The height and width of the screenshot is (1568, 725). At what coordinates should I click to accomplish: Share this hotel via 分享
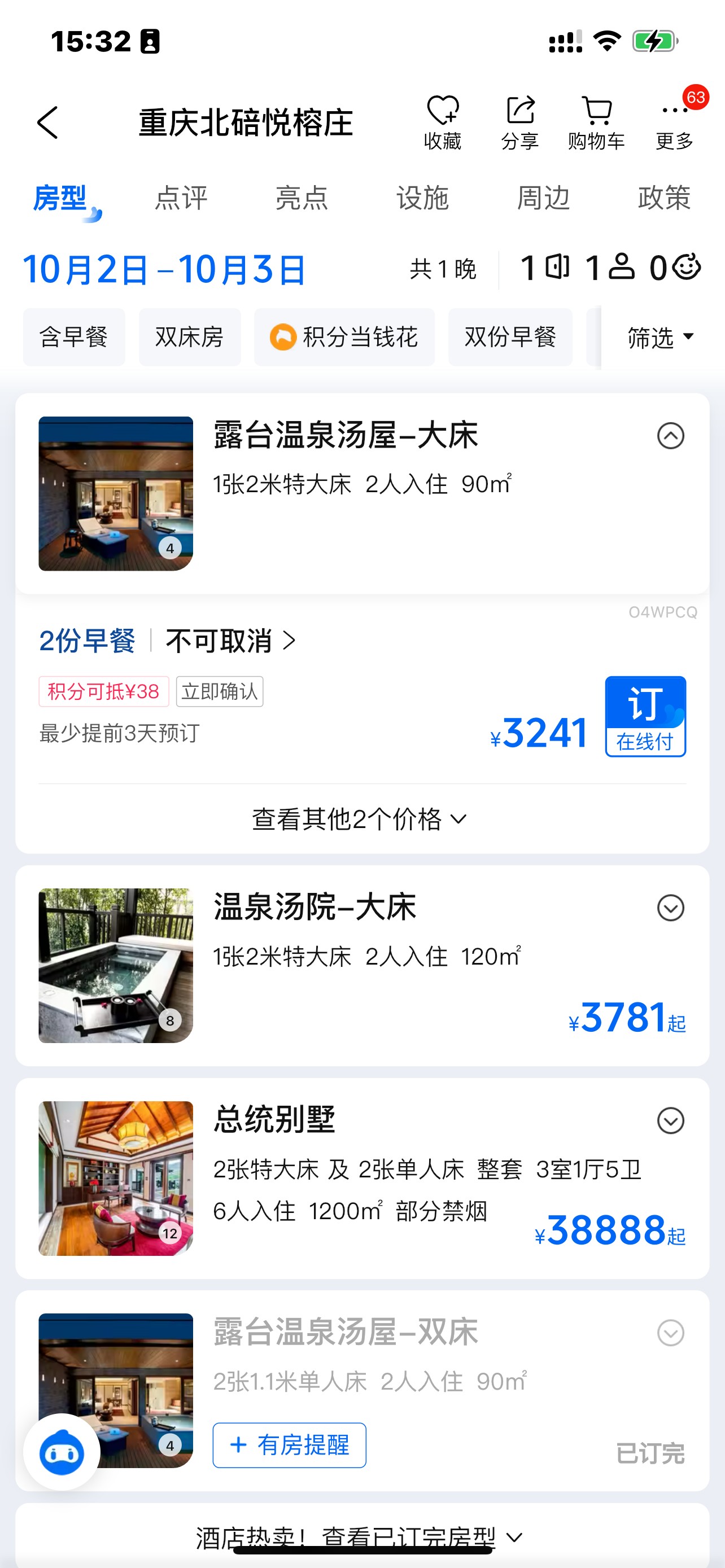pyautogui.click(x=520, y=122)
